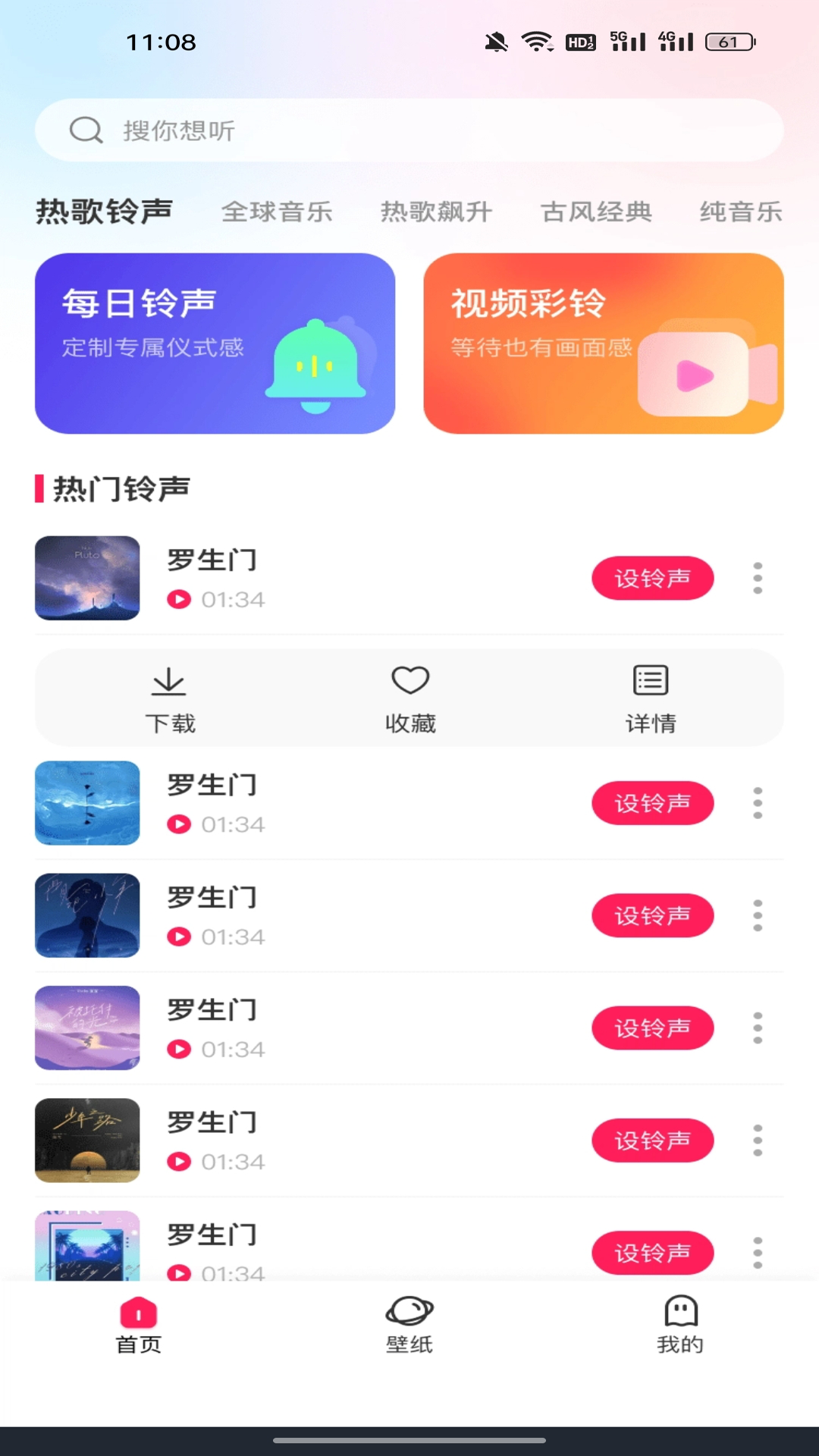819x1456 pixels.
Task: Open three-dot menu of last ringtone
Action: (757, 1251)
